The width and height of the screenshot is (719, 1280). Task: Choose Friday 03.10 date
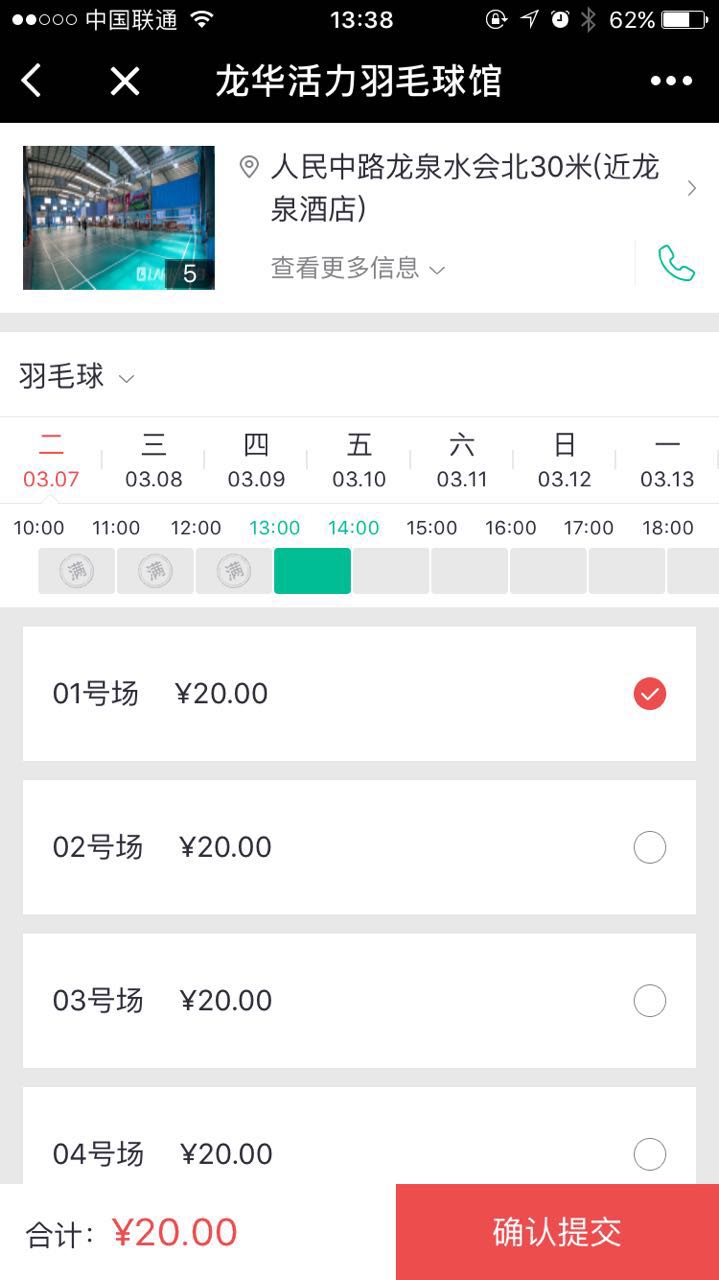click(x=359, y=460)
